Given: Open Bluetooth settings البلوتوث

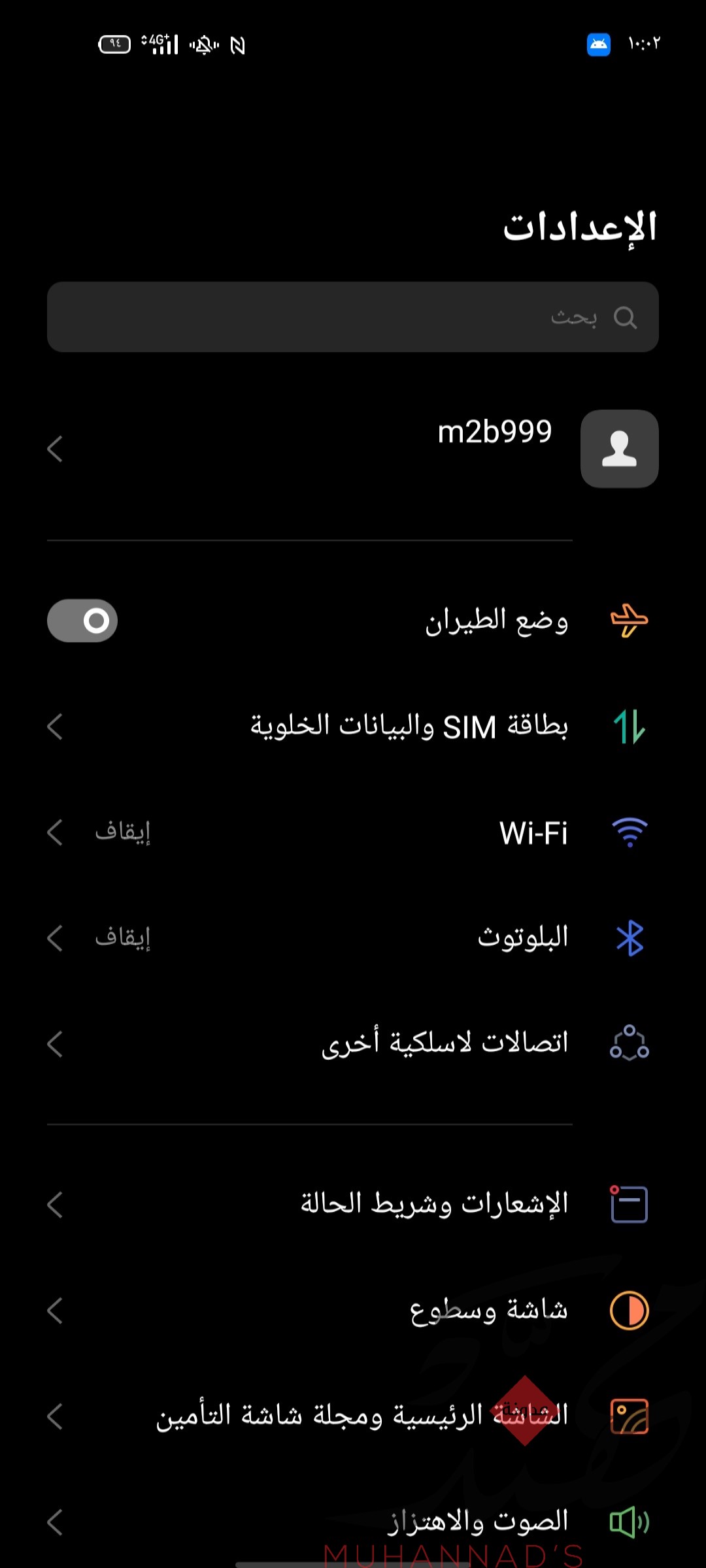Looking at the screenshot, I should tap(353, 938).
